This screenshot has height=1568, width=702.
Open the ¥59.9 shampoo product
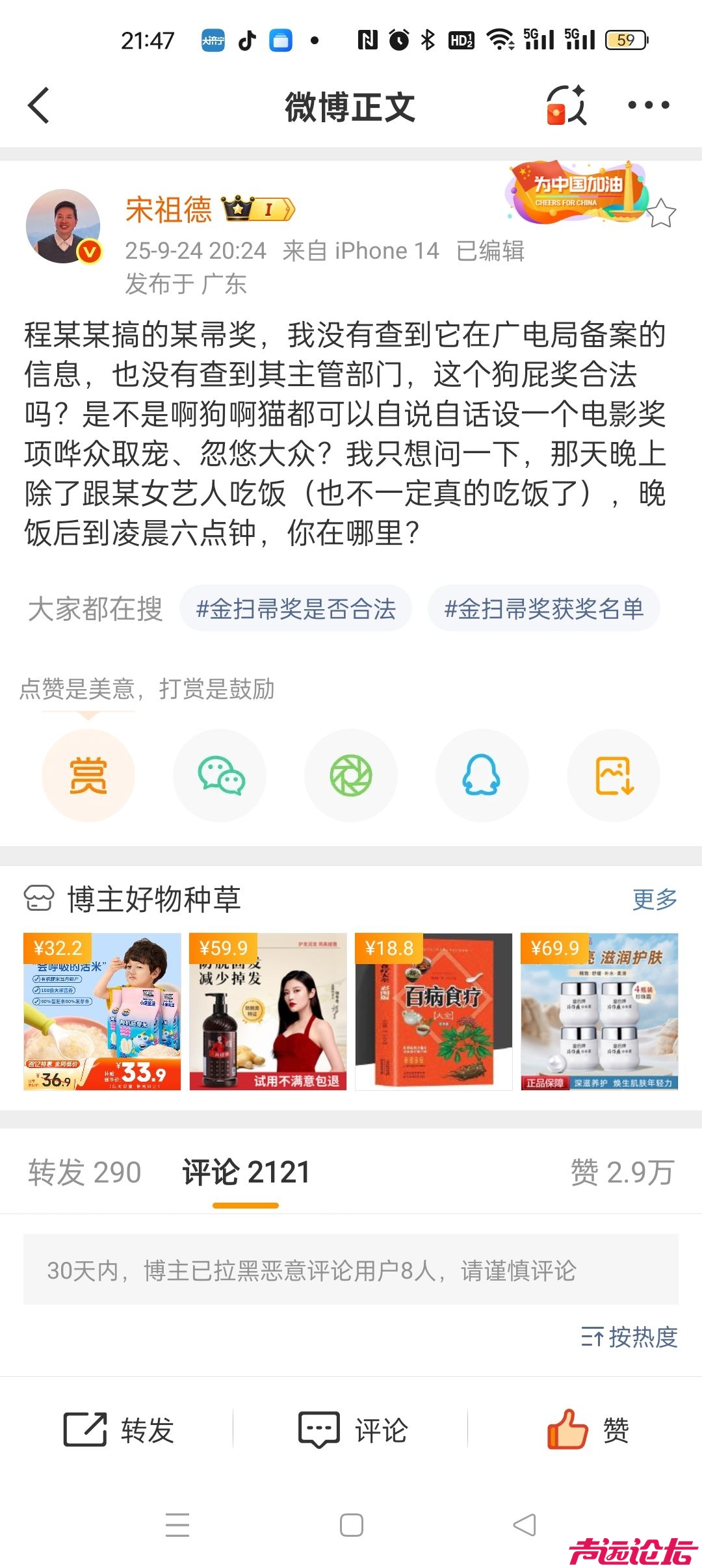(268, 1012)
